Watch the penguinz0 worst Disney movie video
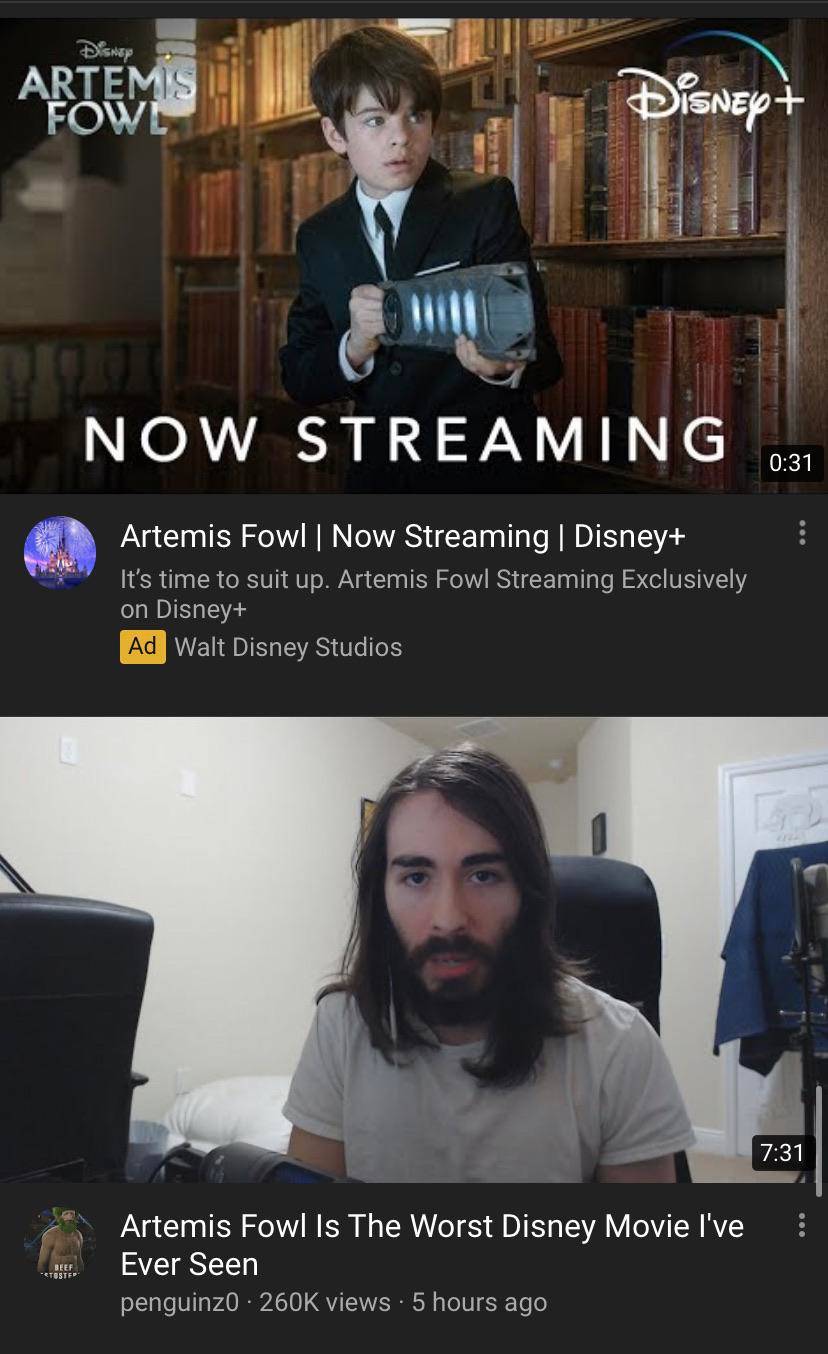This screenshot has width=828, height=1354. 414,950
